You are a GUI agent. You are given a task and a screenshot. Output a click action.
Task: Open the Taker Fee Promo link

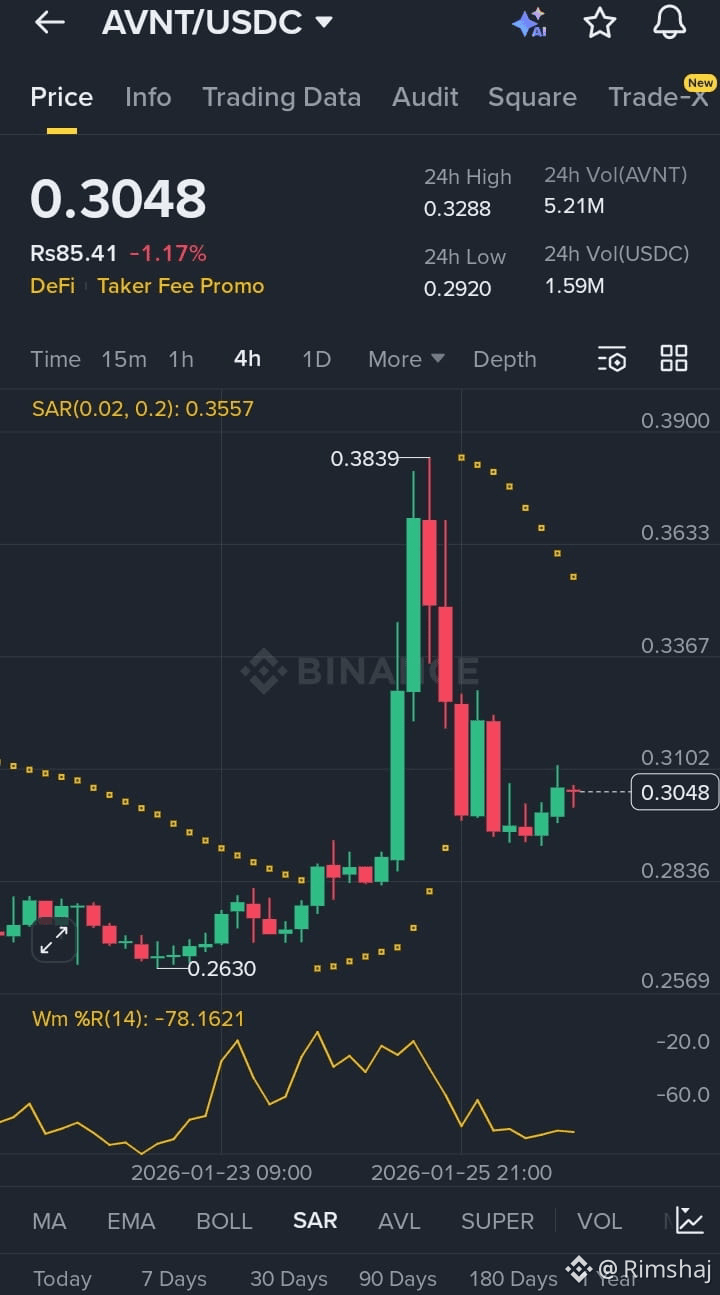pyautogui.click(x=180, y=286)
